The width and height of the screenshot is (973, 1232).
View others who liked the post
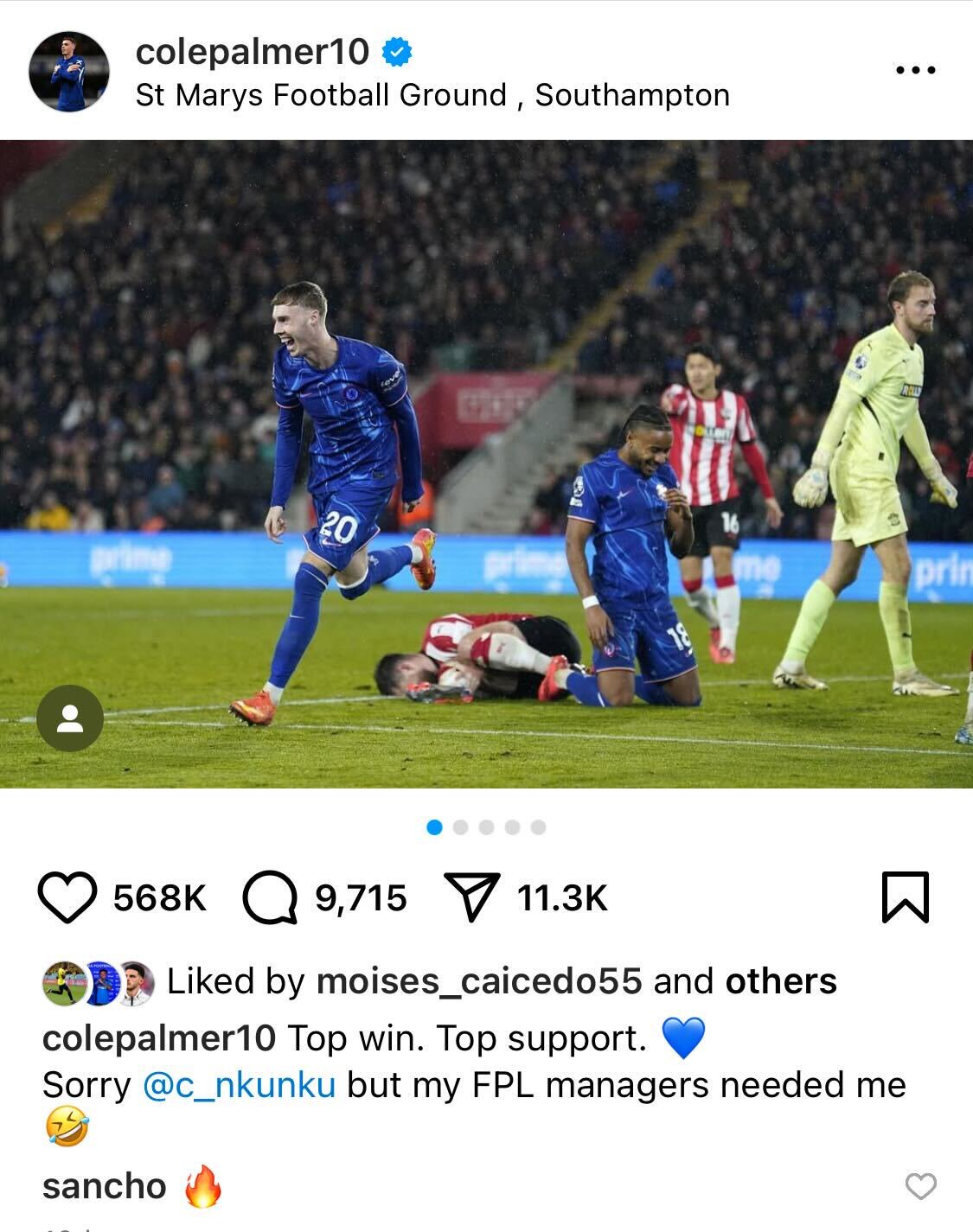click(x=780, y=981)
